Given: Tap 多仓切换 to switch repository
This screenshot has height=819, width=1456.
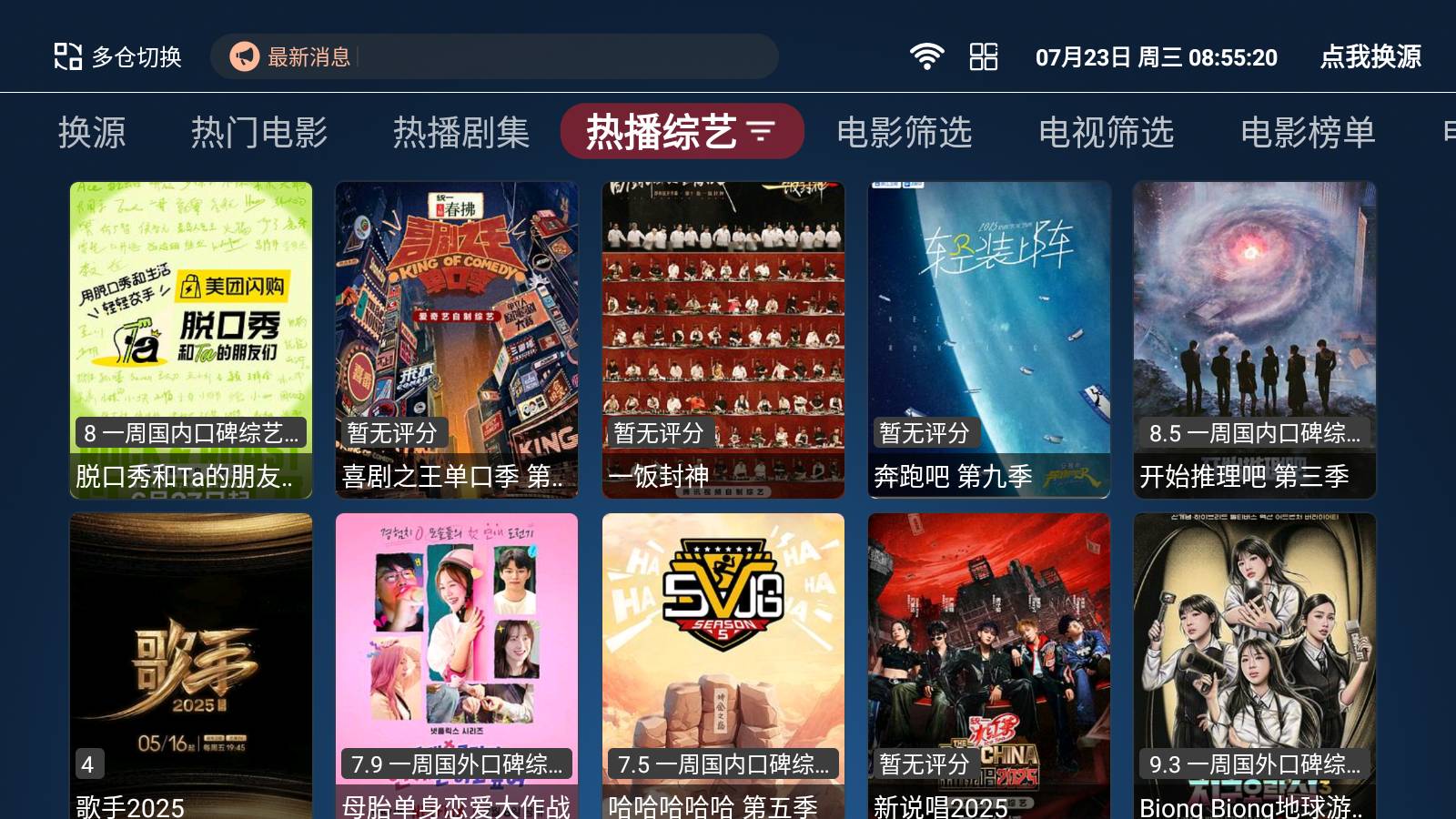Looking at the screenshot, I should [x=118, y=57].
